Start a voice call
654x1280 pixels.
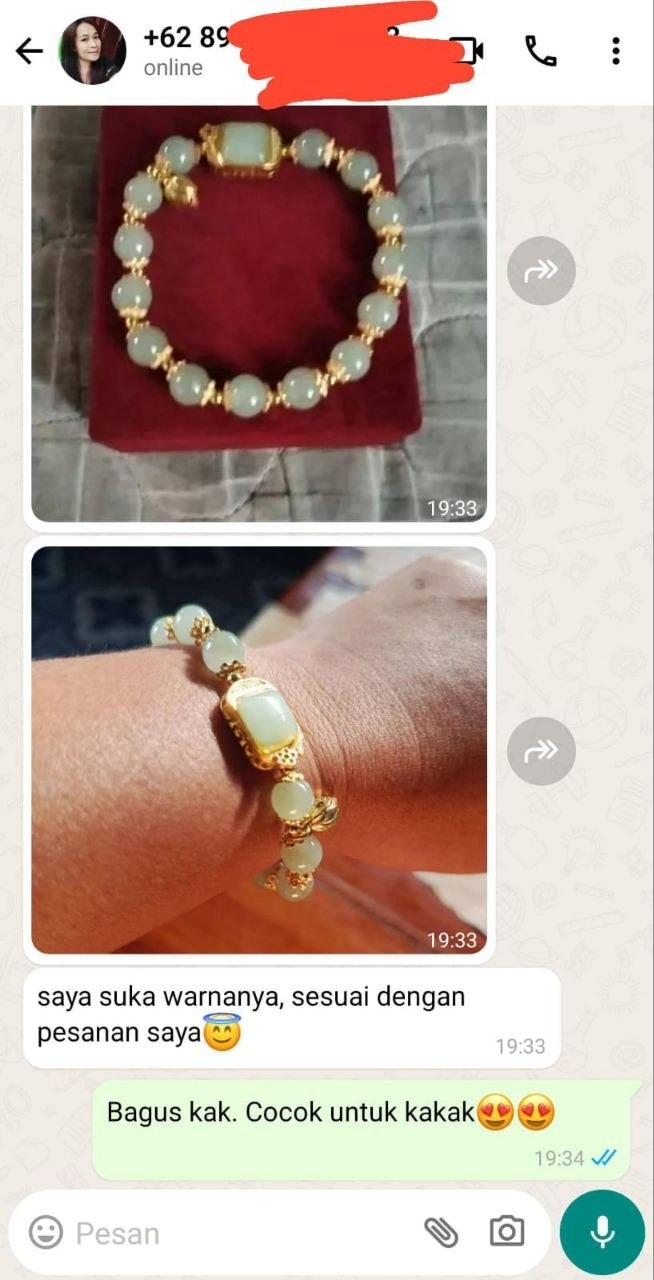pyautogui.click(x=541, y=50)
